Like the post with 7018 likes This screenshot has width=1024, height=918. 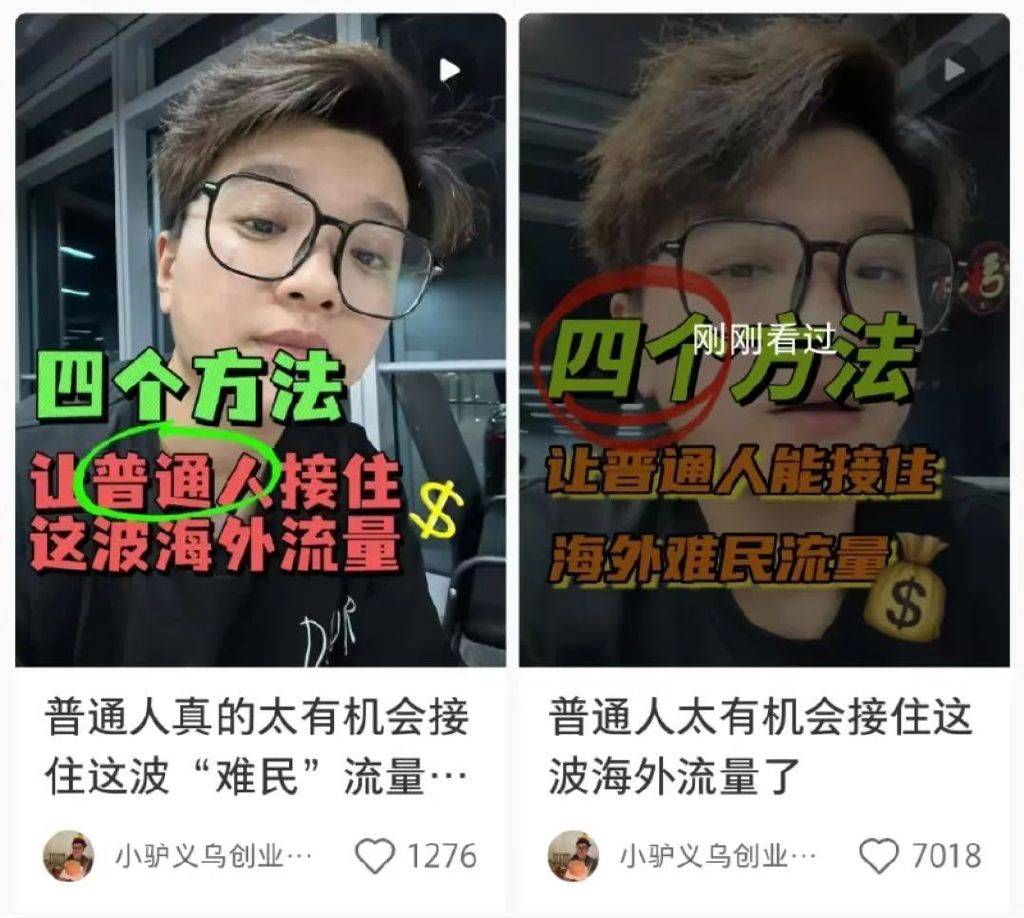pyautogui.click(x=880, y=856)
